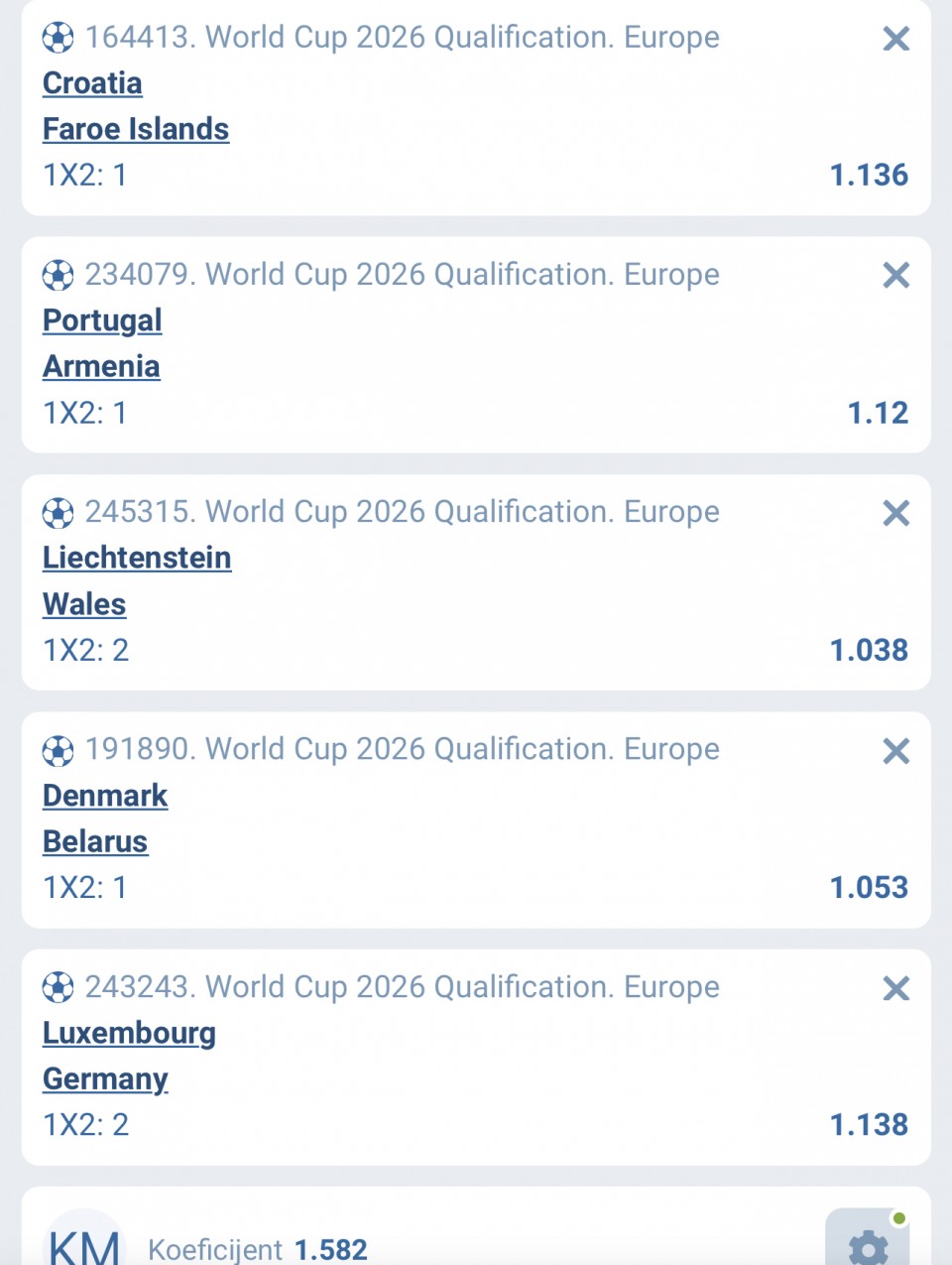The image size is (952, 1265).
Task: Remove the Denmark vs Belarus selection
Action: (895, 751)
